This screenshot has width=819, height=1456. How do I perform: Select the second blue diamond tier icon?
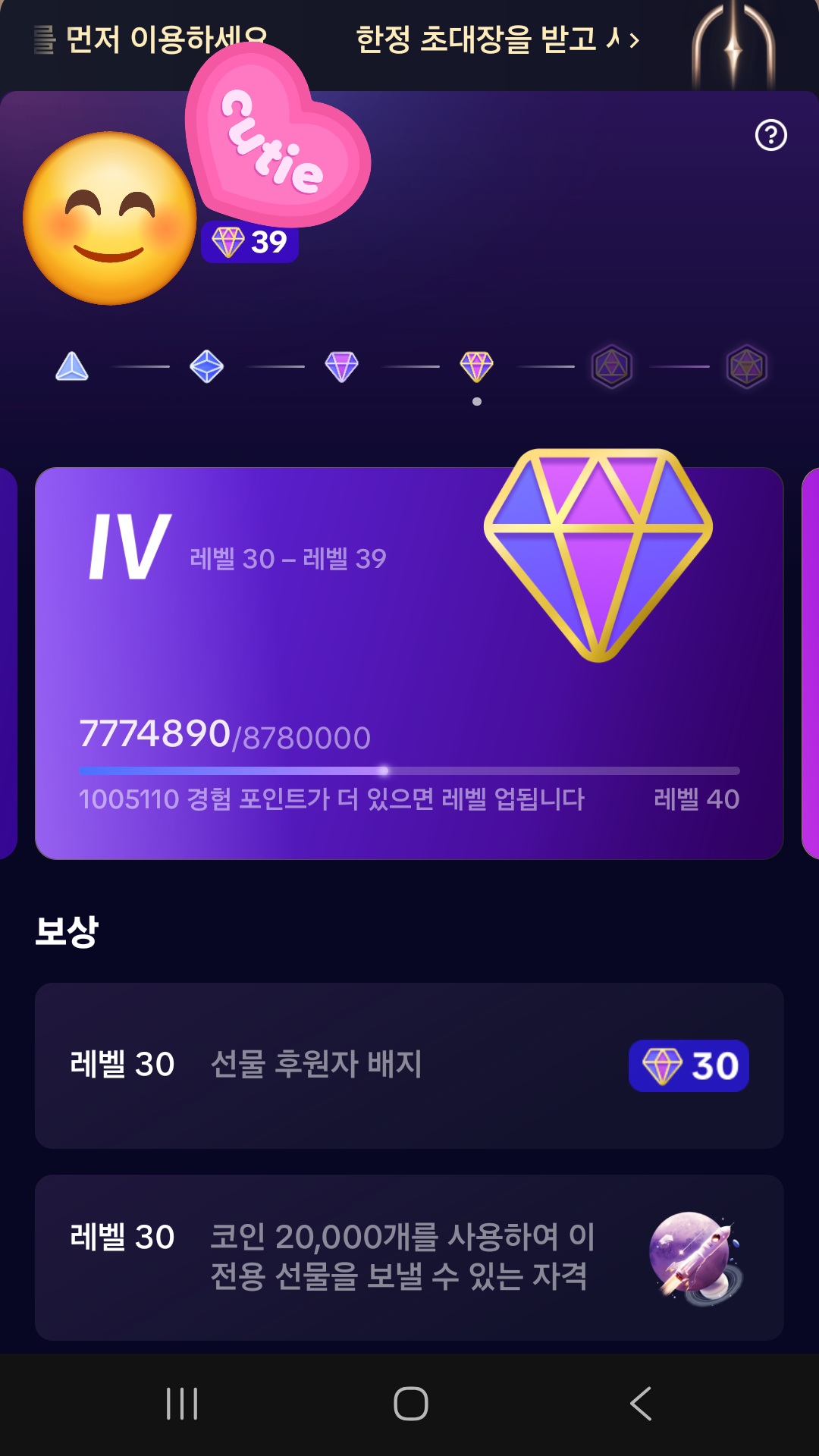pyautogui.click(x=206, y=367)
